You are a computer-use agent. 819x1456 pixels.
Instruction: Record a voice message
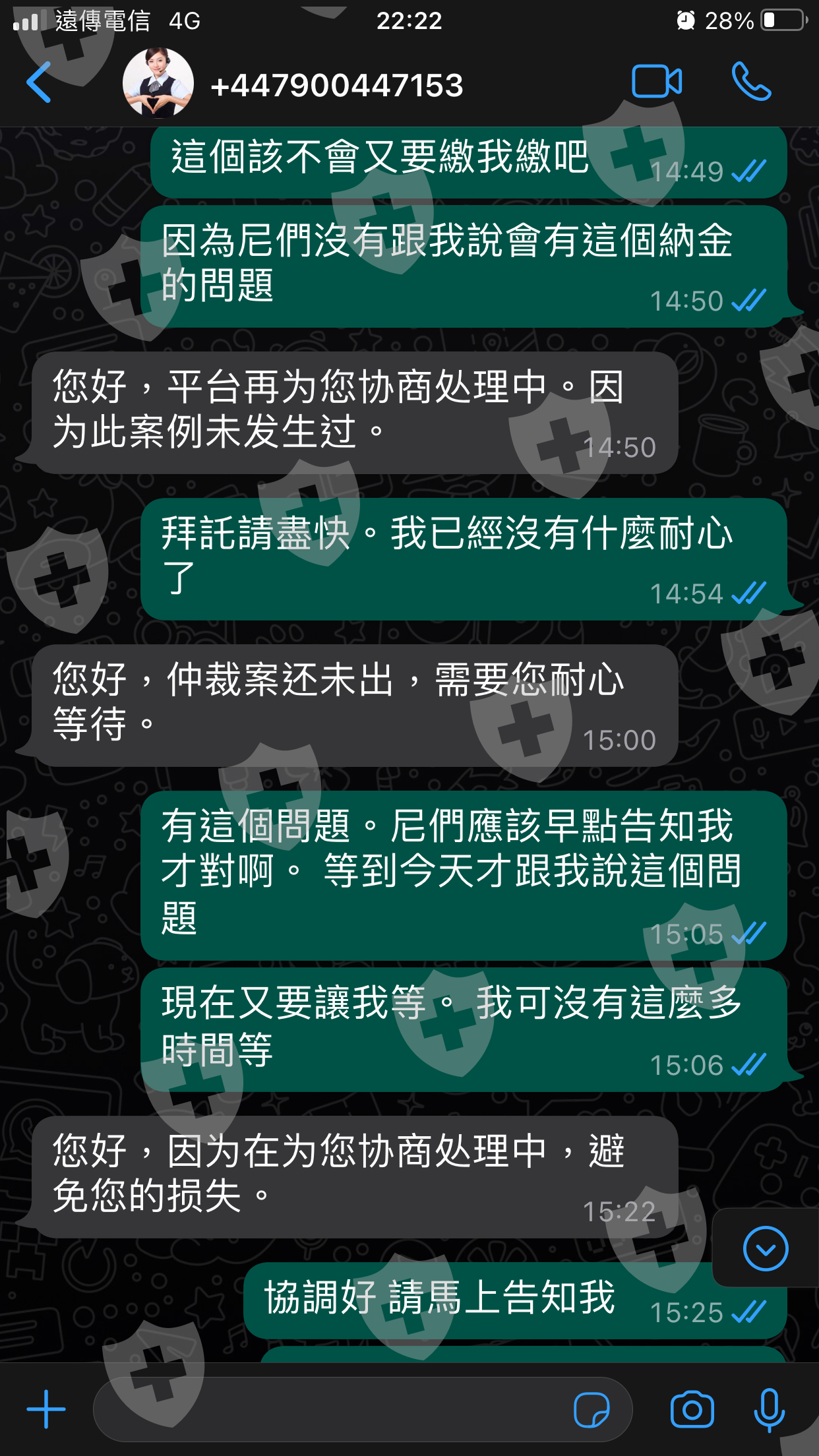(769, 1410)
